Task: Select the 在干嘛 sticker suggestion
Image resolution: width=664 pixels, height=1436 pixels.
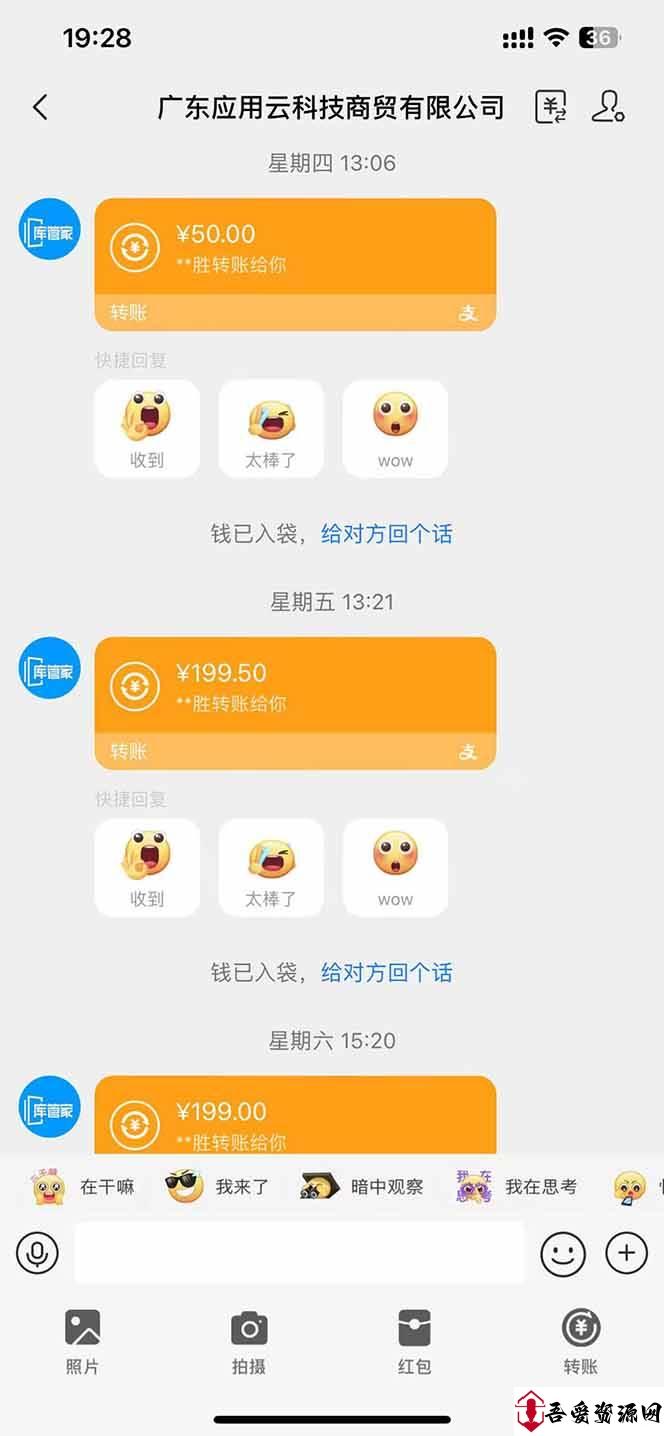Action: click(82, 1187)
